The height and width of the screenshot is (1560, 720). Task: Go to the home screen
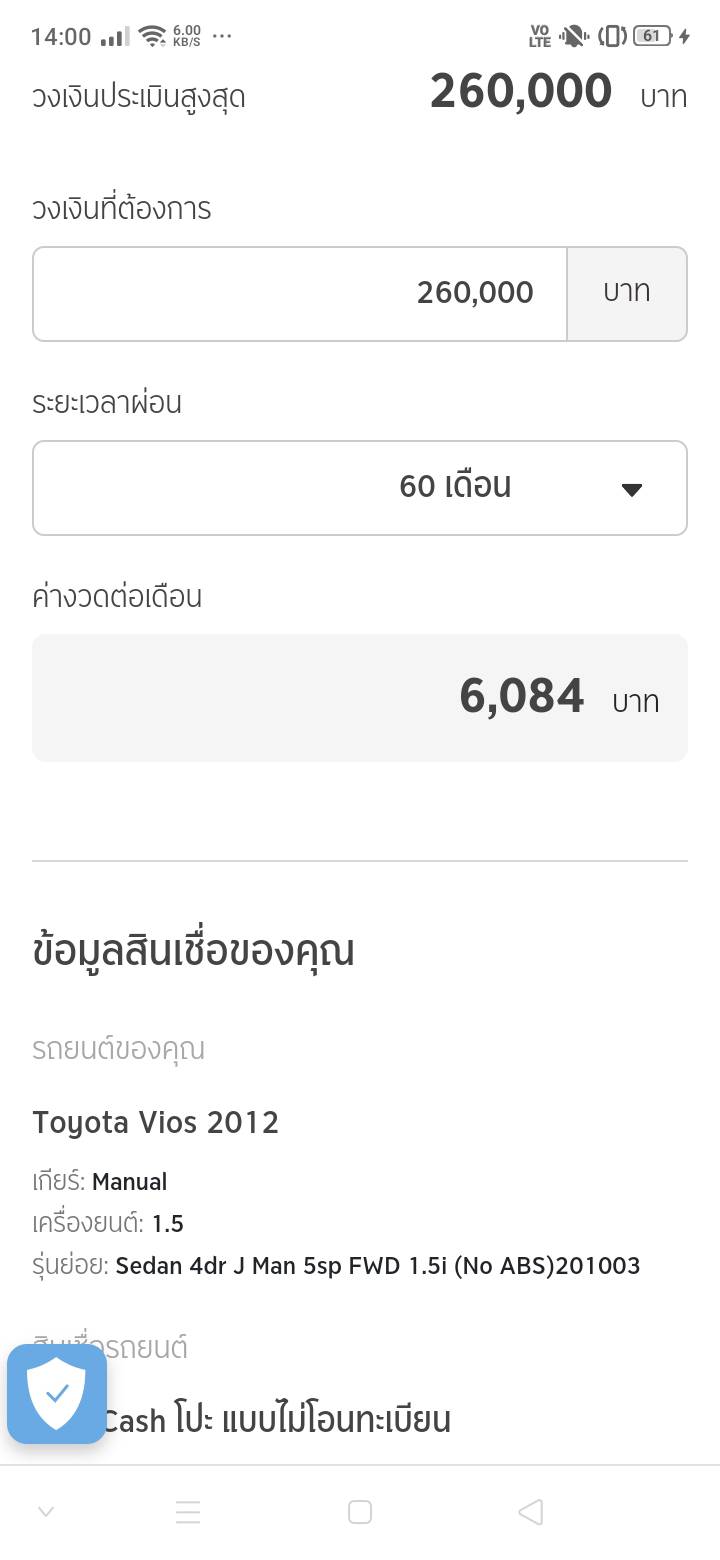point(360,1512)
